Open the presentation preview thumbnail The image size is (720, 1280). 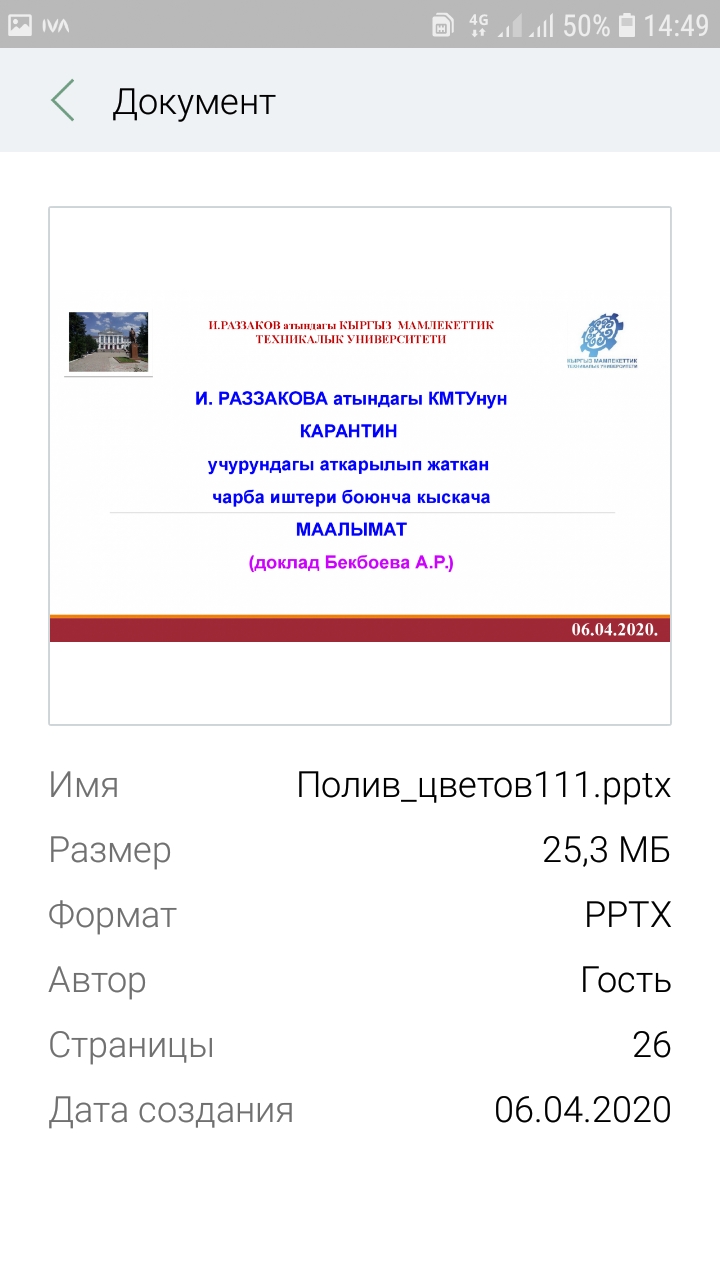[360, 465]
